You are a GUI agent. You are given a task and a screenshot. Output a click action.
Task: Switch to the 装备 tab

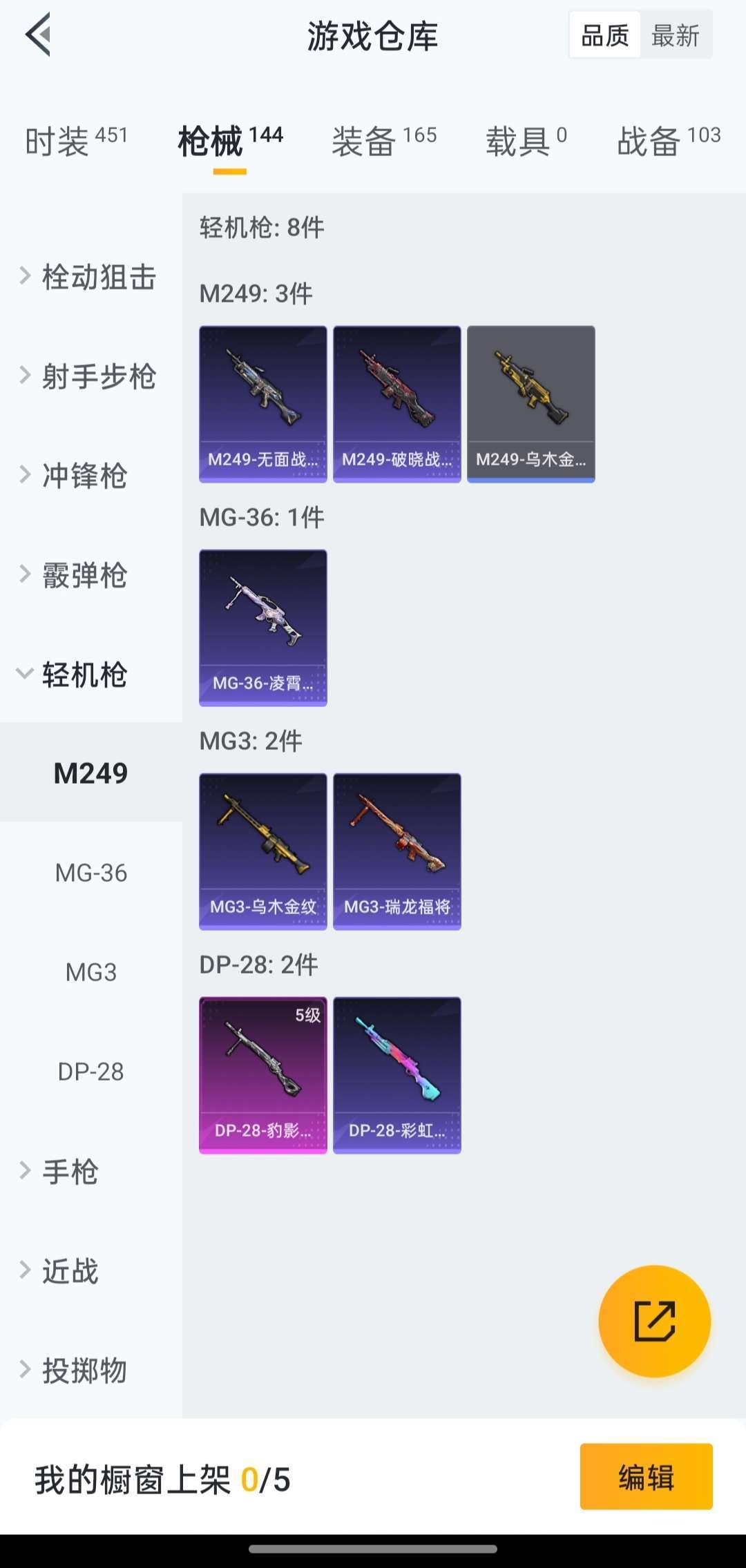(383, 141)
